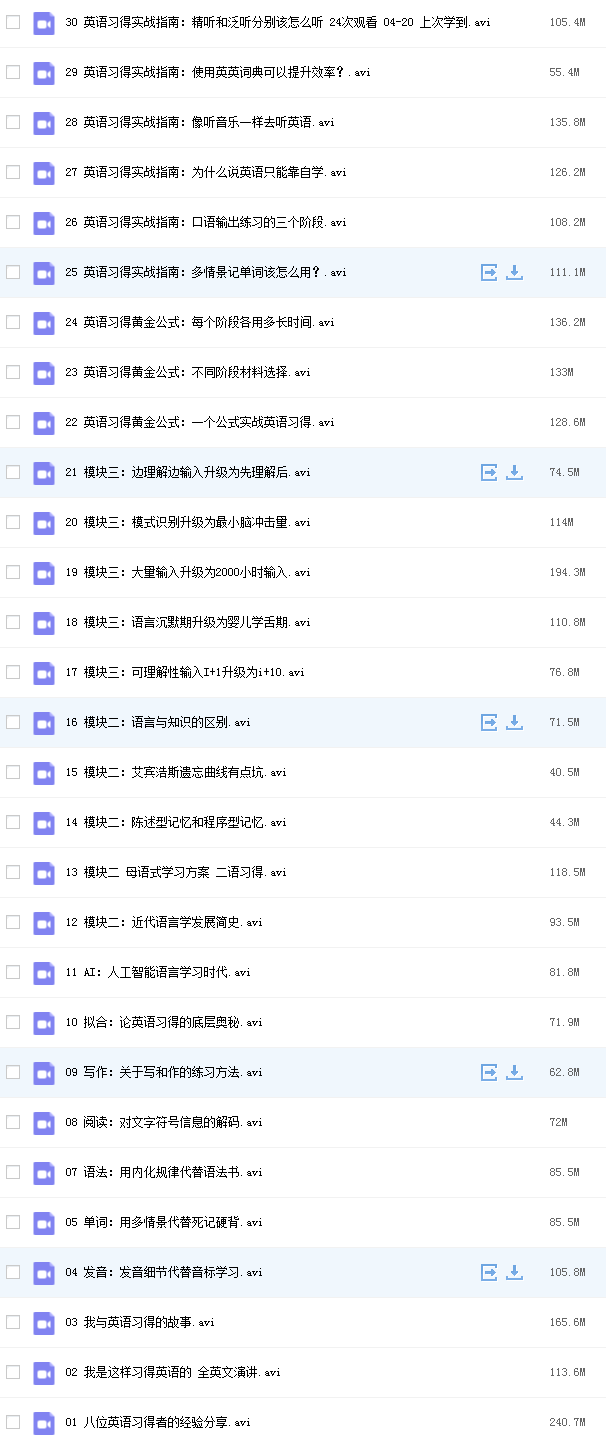
Task: Download file 09 写作：关于写和作的练习方法
Action: click(x=514, y=1072)
